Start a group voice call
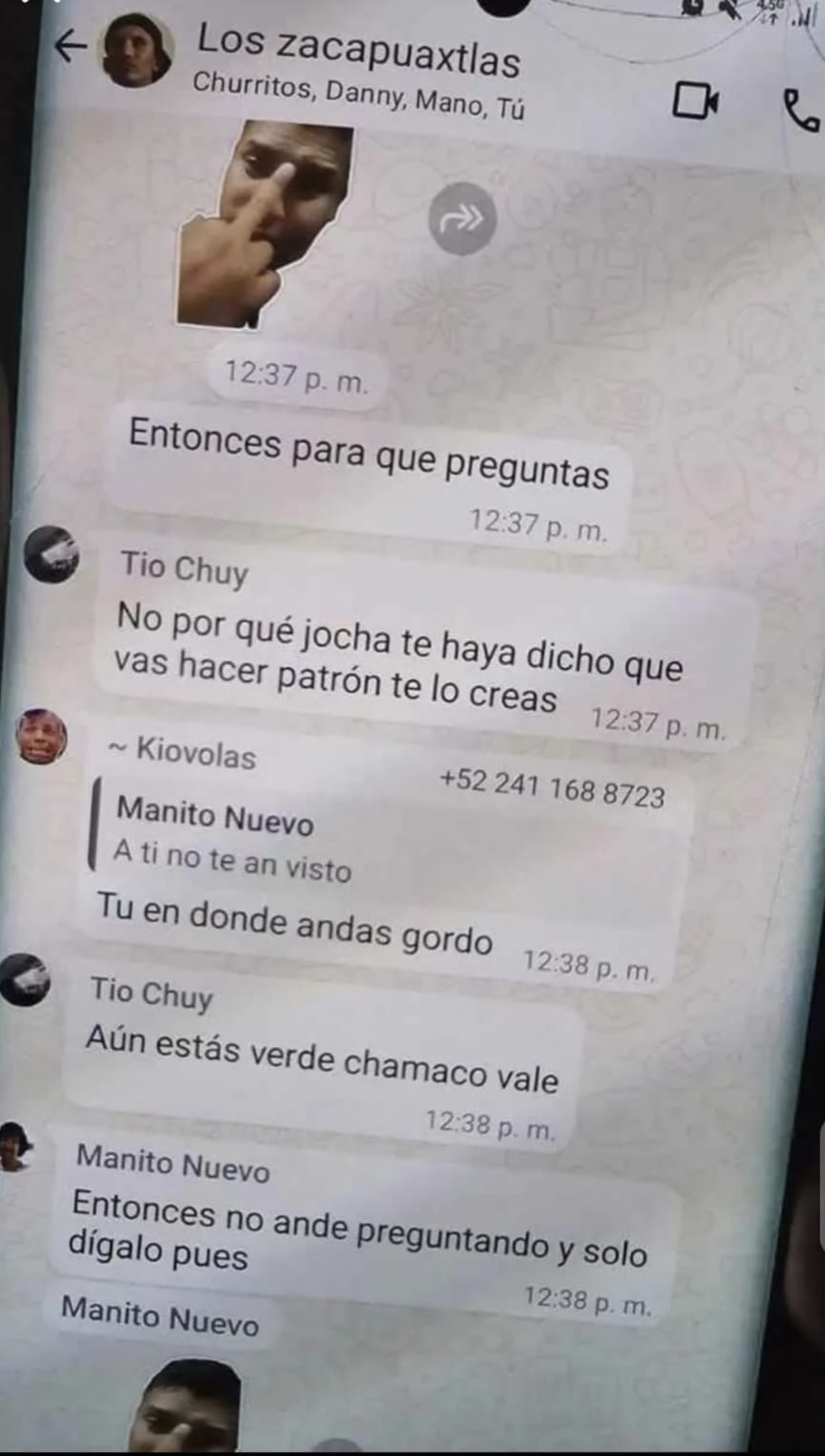The height and width of the screenshot is (1456, 825). point(800,110)
